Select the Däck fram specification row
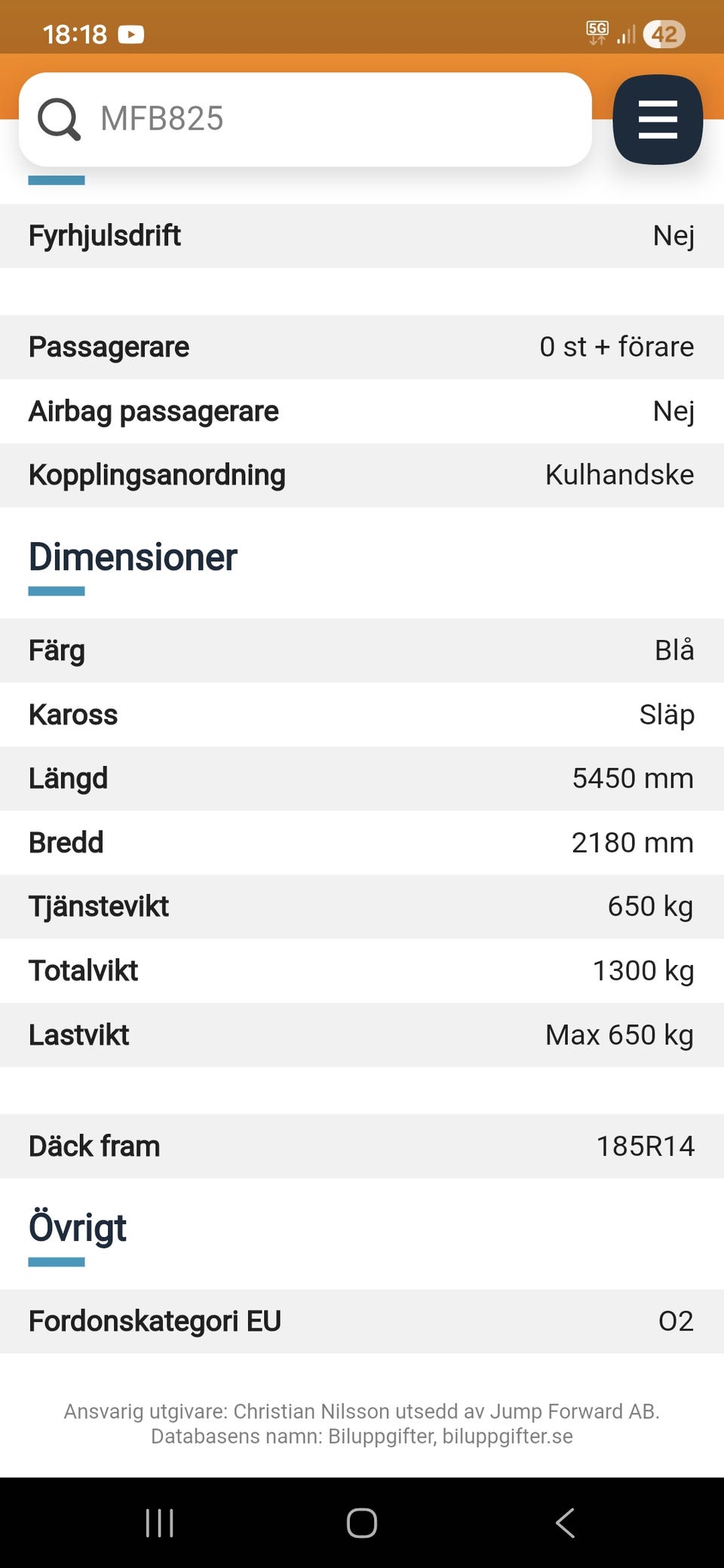Image resolution: width=724 pixels, height=1568 pixels. (x=362, y=1146)
